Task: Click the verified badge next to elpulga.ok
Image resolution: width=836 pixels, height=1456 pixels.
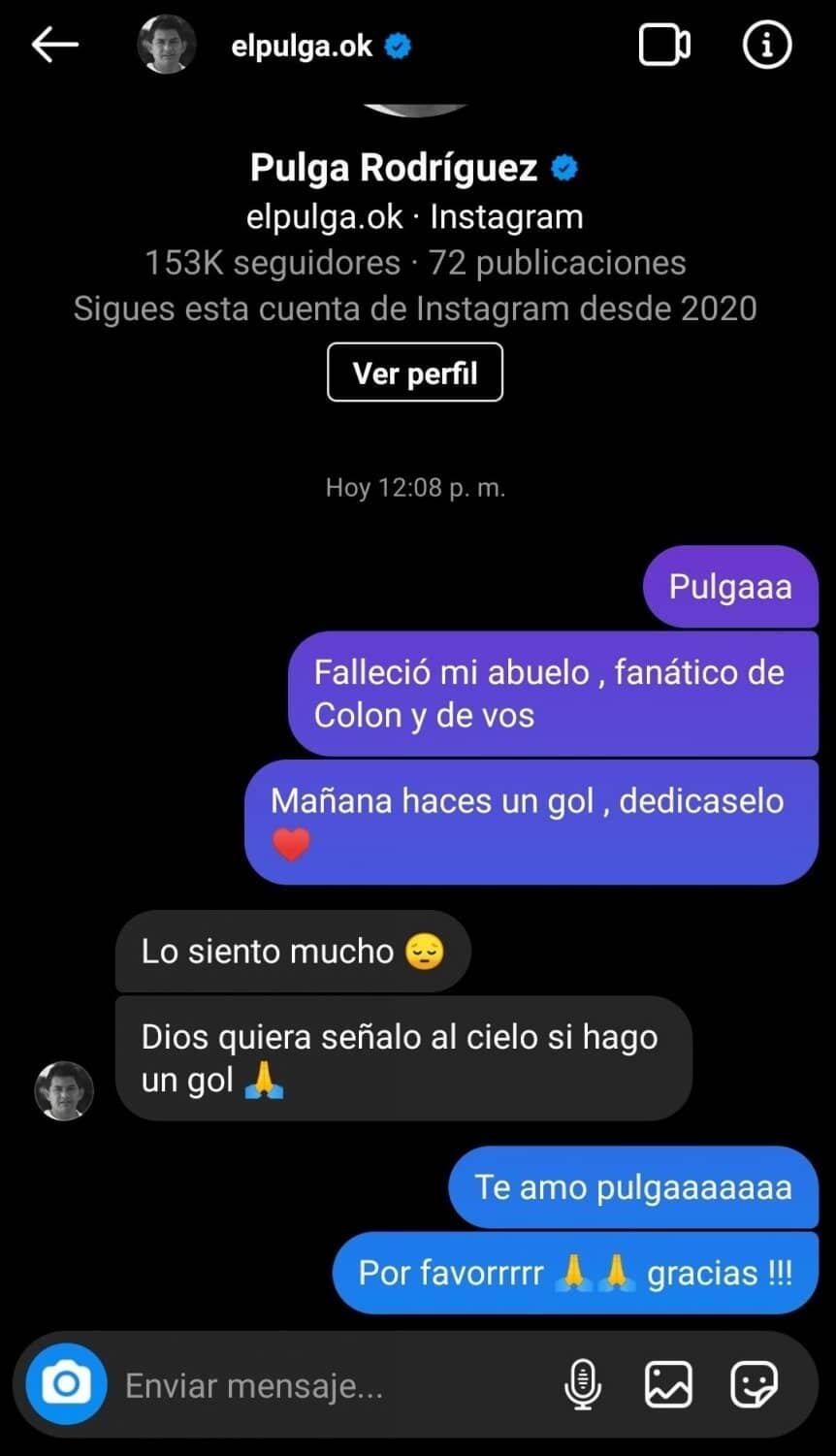Action: (396, 44)
